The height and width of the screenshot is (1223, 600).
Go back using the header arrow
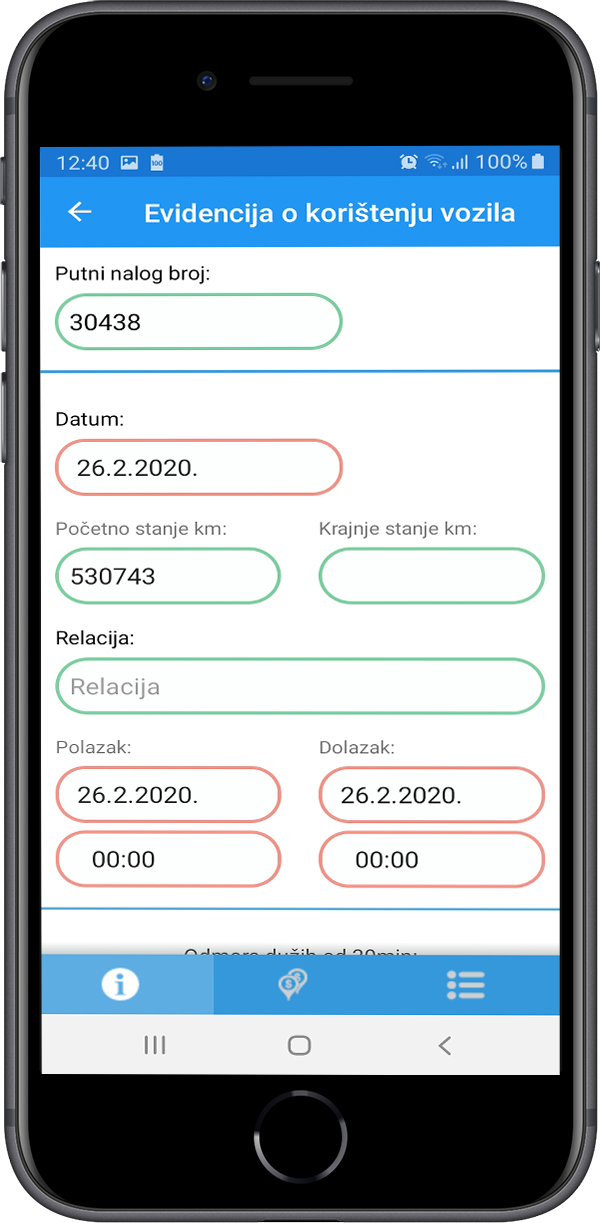tap(79, 212)
